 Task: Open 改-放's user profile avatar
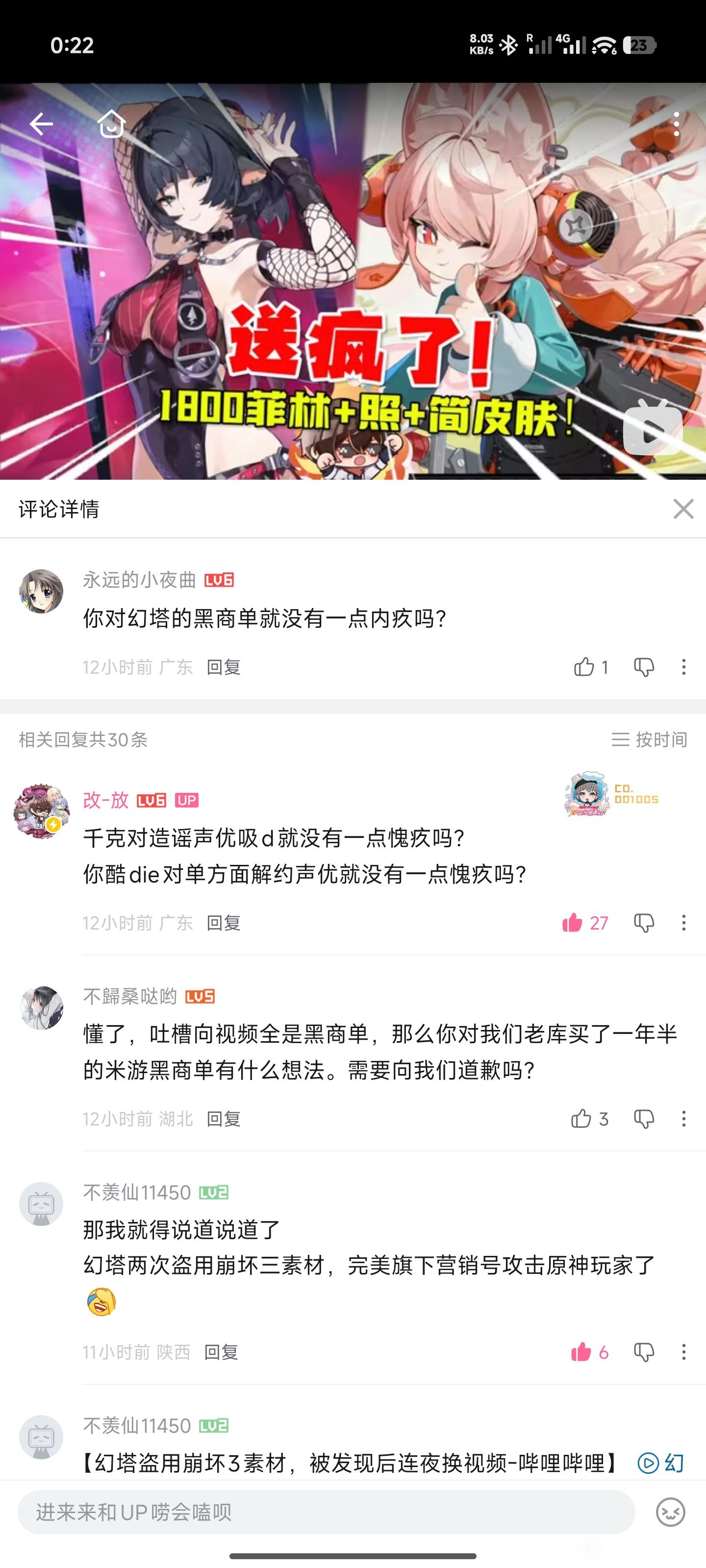click(41, 811)
